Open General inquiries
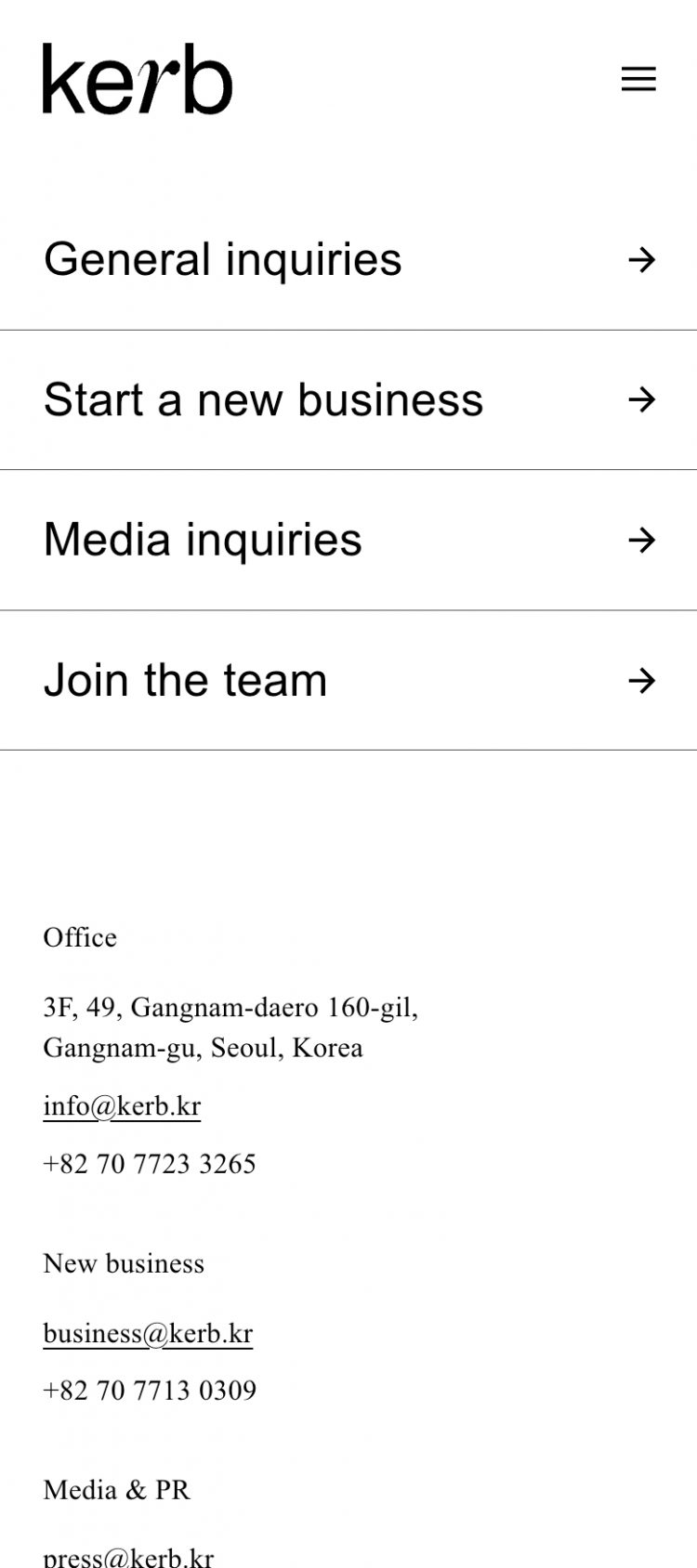 (x=348, y=259)
